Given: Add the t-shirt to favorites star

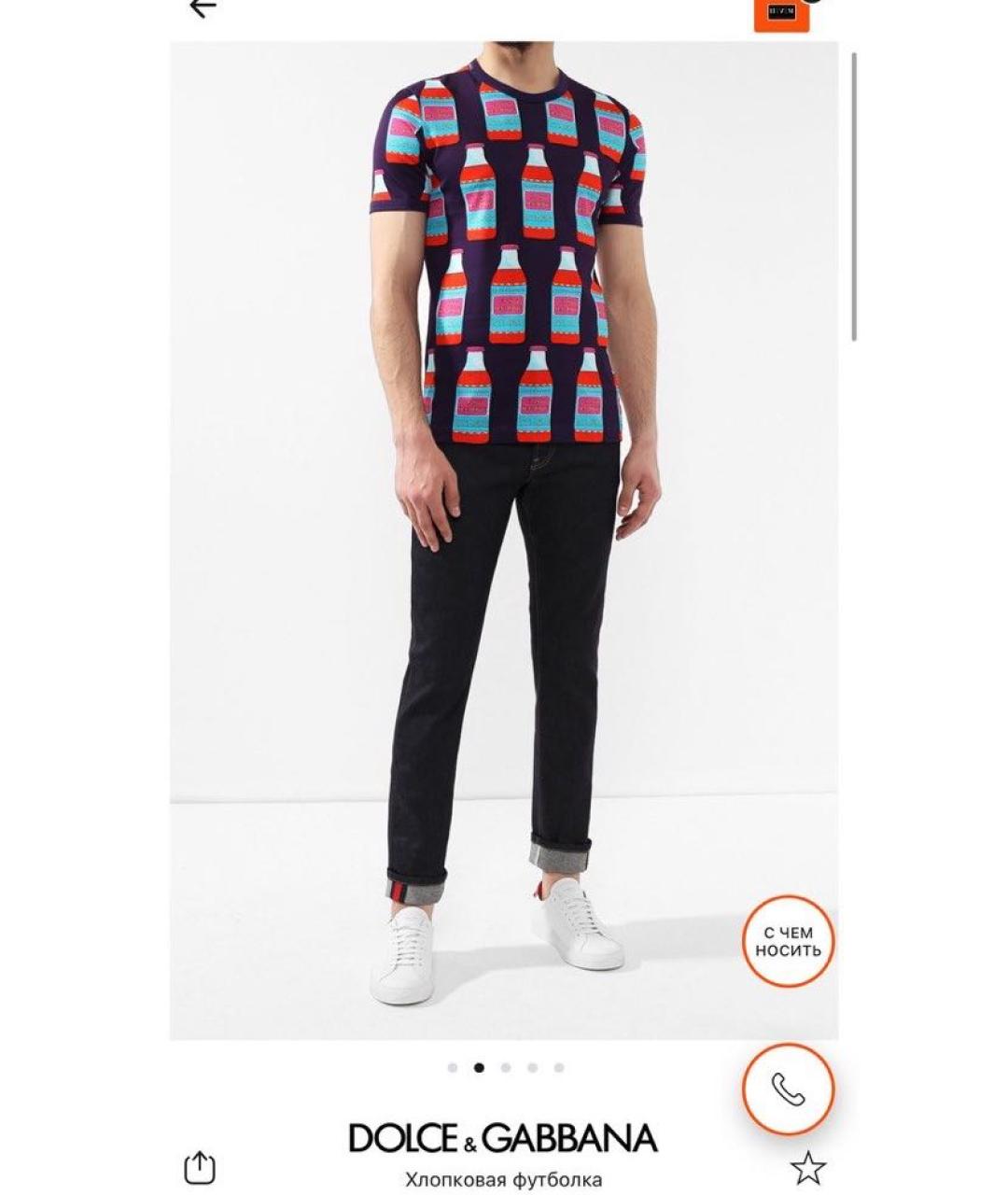Looking at the screenshot, I should (x=807, y=1167).
